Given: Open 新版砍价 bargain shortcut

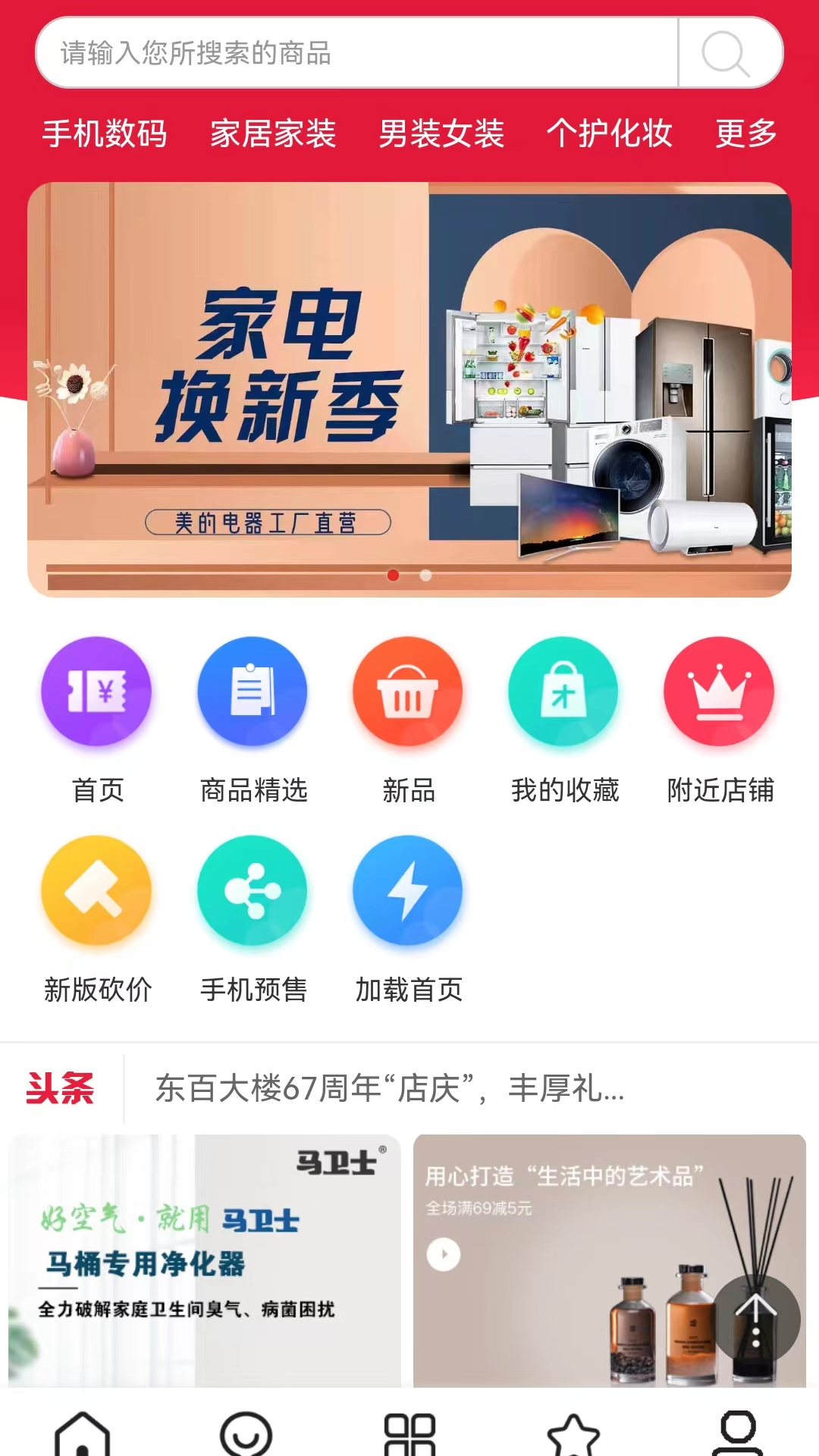Looking at the screenshot, I should pos(97,891).
